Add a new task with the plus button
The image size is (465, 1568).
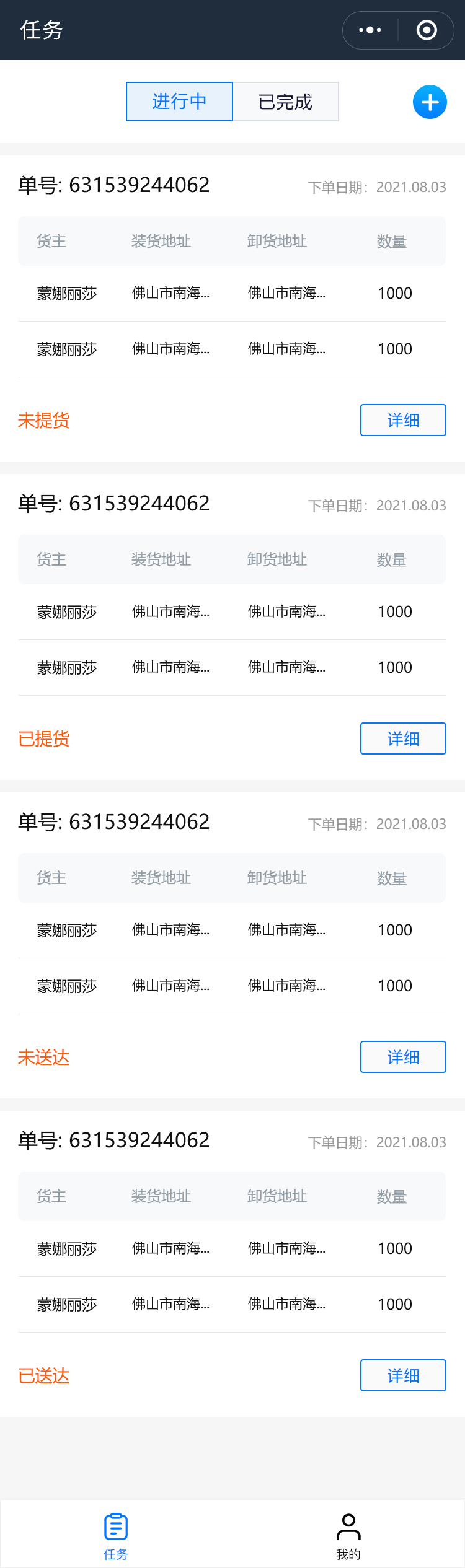[430, 102]
